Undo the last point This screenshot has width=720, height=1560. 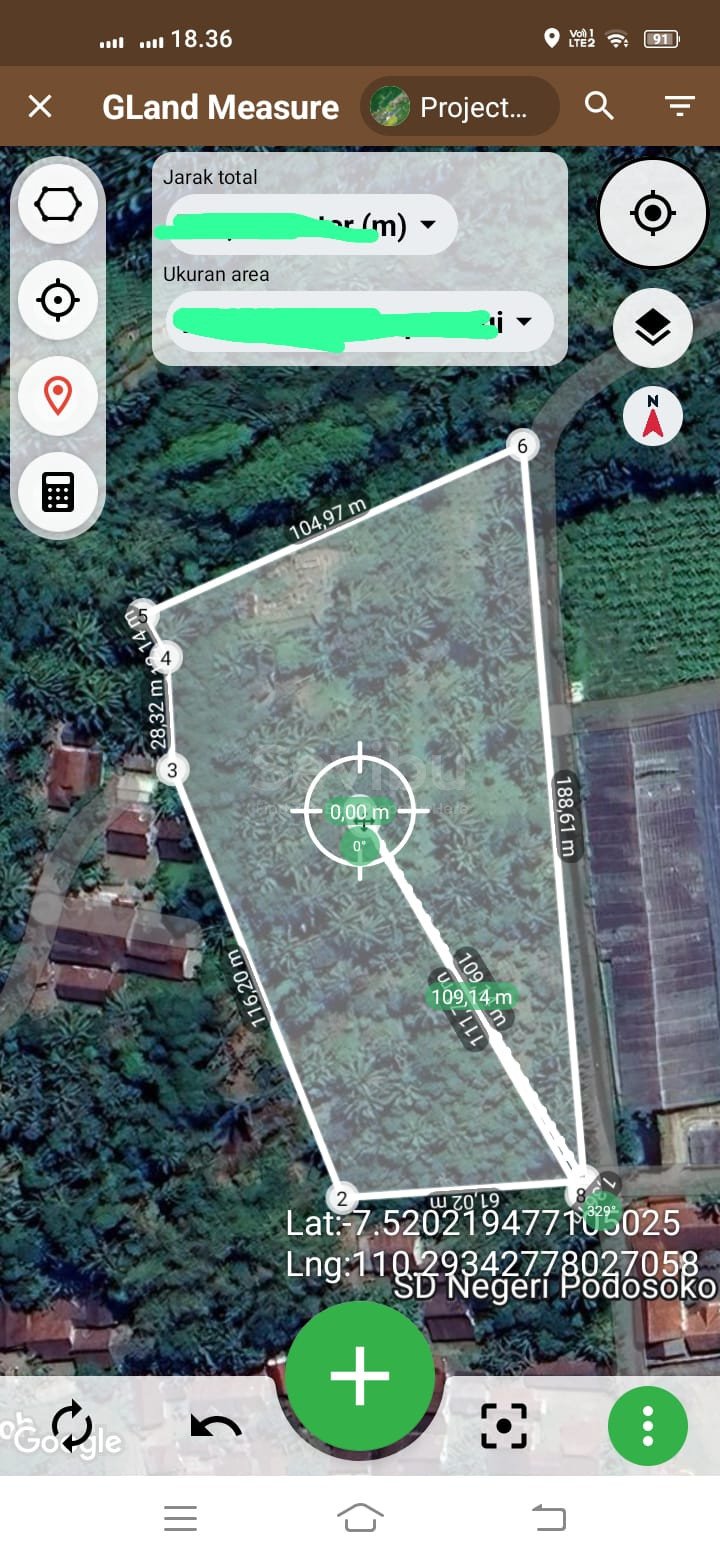click(x=215, y=1426)
